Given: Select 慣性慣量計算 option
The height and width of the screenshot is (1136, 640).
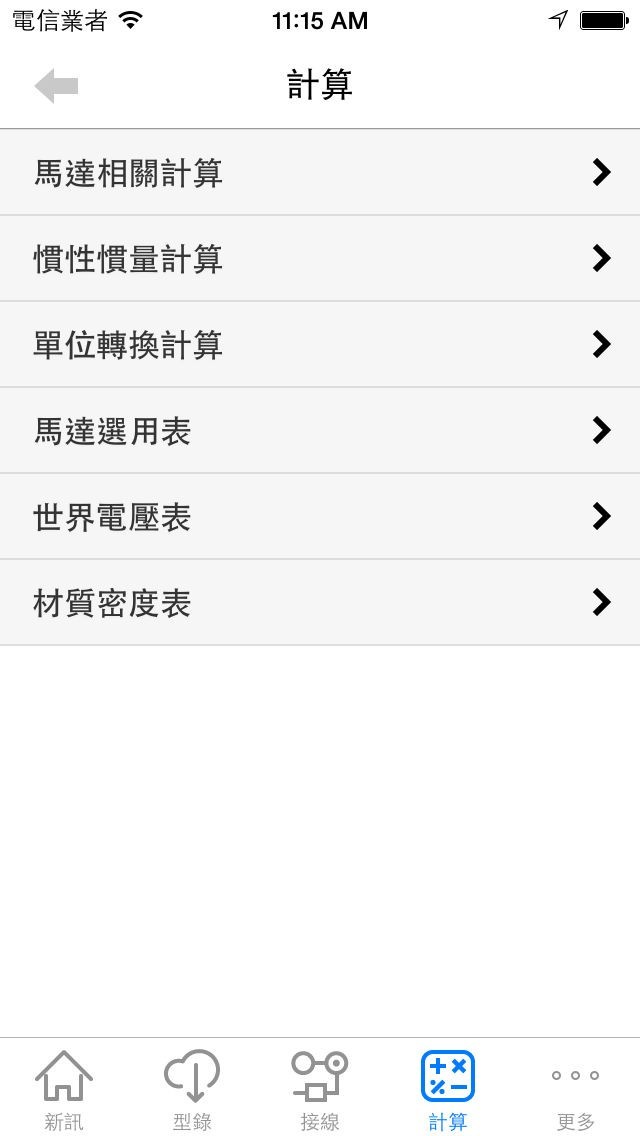Looking at the screenshot, I should tap(320, 259).
